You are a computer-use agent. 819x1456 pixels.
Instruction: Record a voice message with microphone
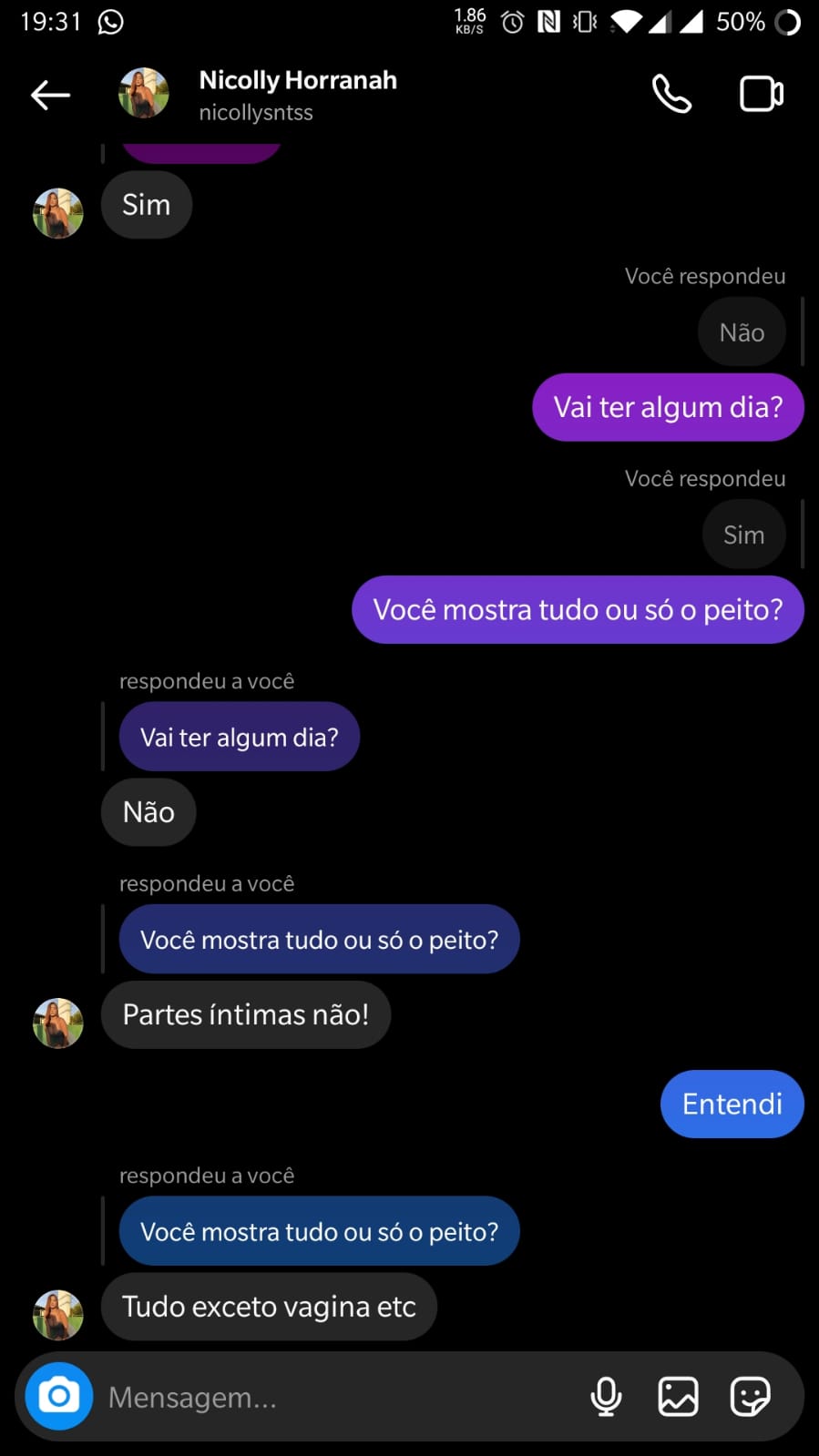click(606, 1396)
